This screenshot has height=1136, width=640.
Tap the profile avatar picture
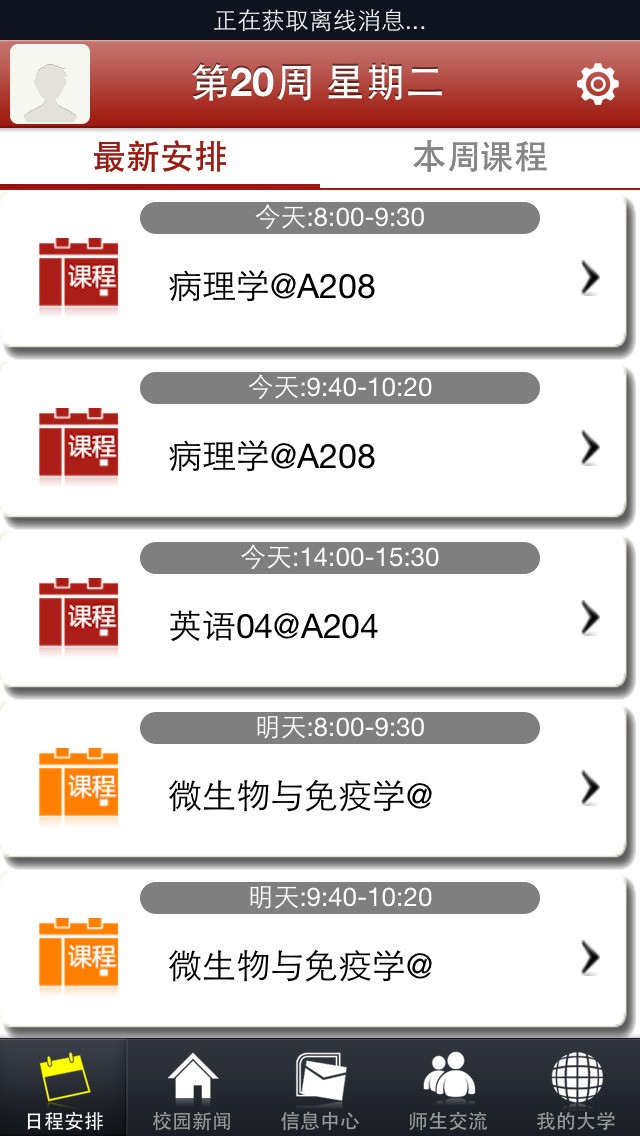[50, 85]
